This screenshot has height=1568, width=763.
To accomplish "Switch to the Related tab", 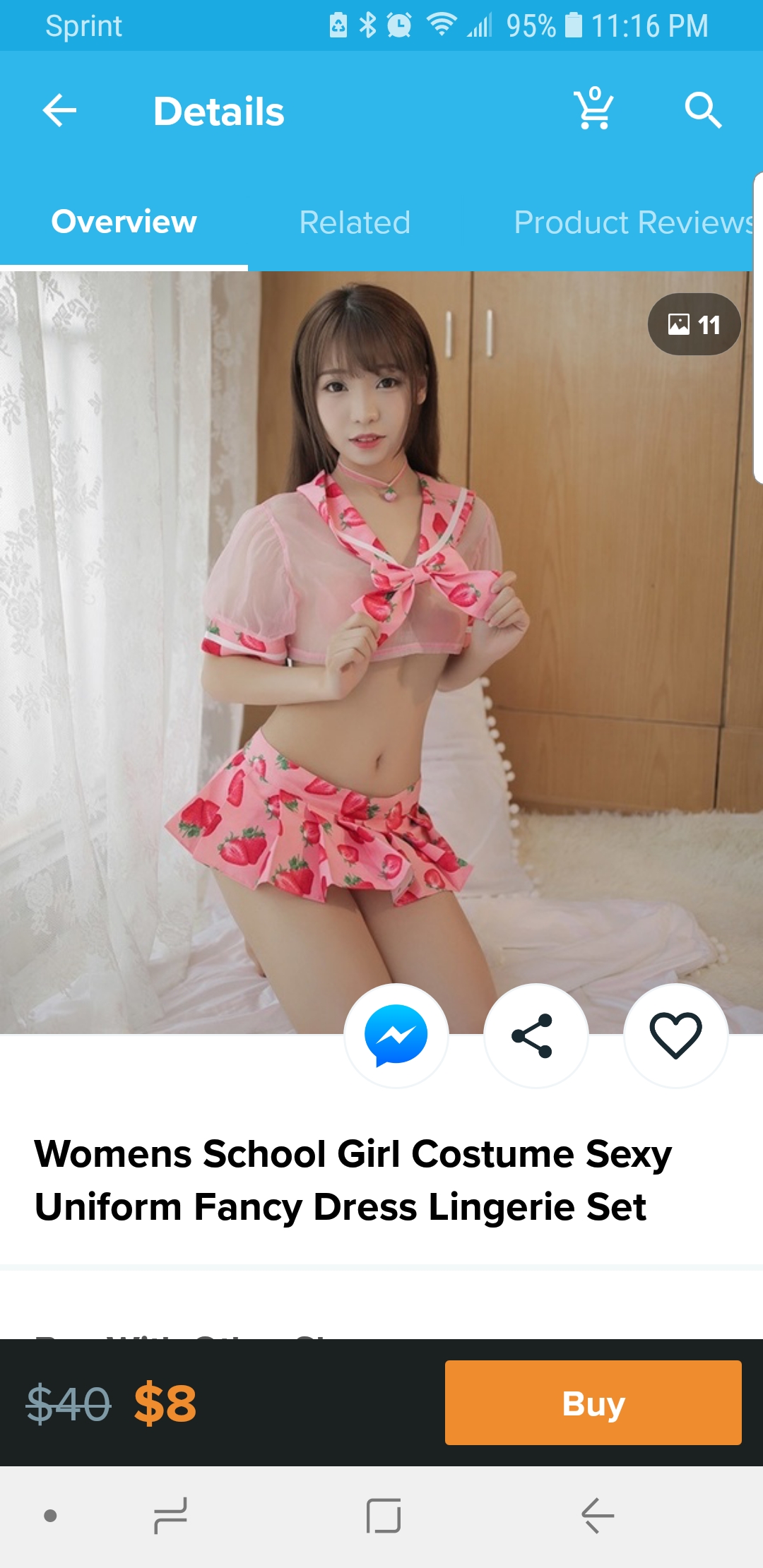I will (355, 222).
